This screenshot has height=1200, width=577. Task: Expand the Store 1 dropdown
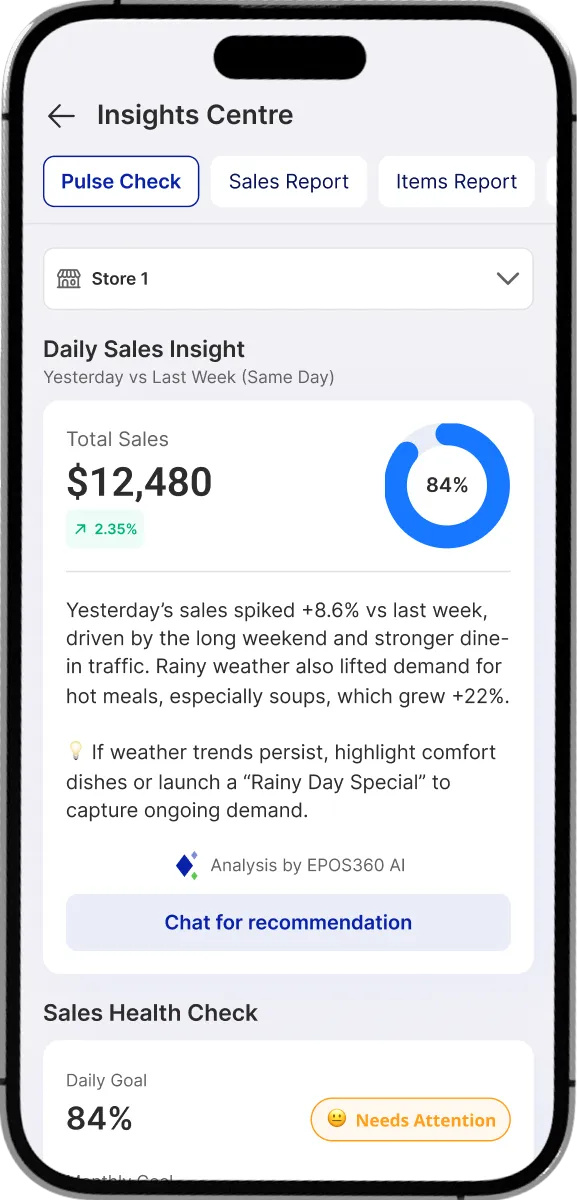pos(288,279)
